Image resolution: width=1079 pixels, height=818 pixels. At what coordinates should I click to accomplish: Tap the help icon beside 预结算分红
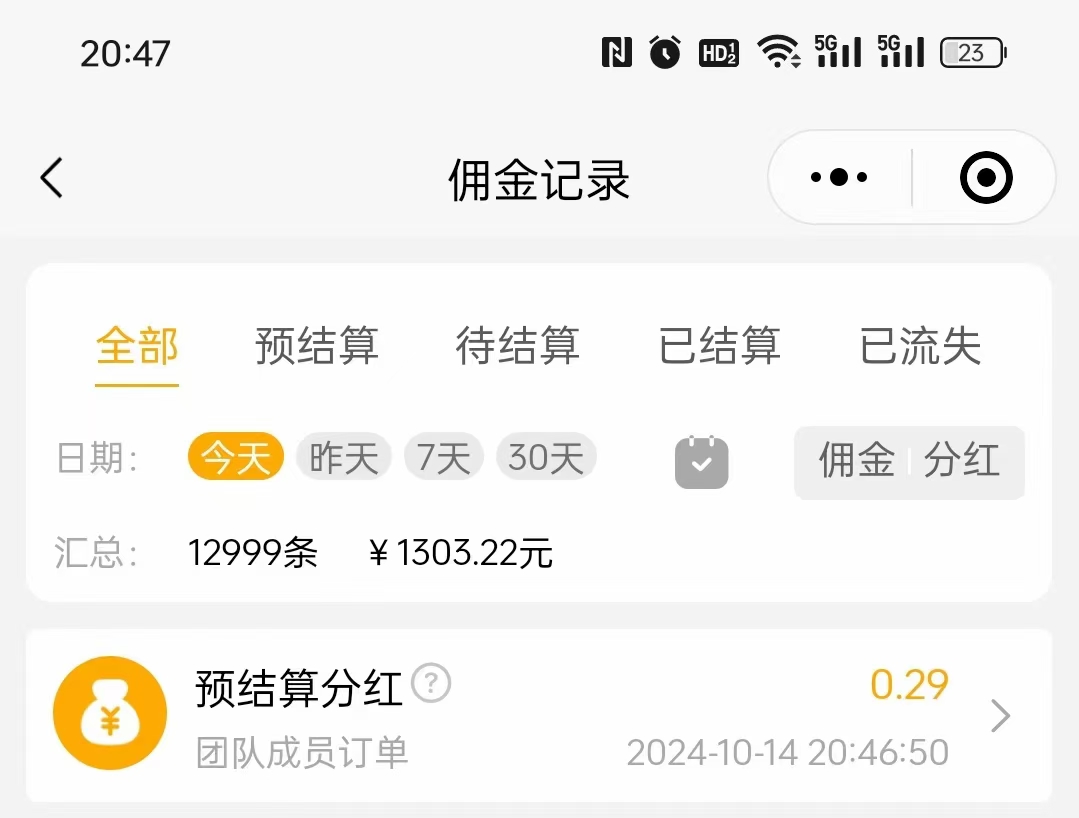coord(431,684)
